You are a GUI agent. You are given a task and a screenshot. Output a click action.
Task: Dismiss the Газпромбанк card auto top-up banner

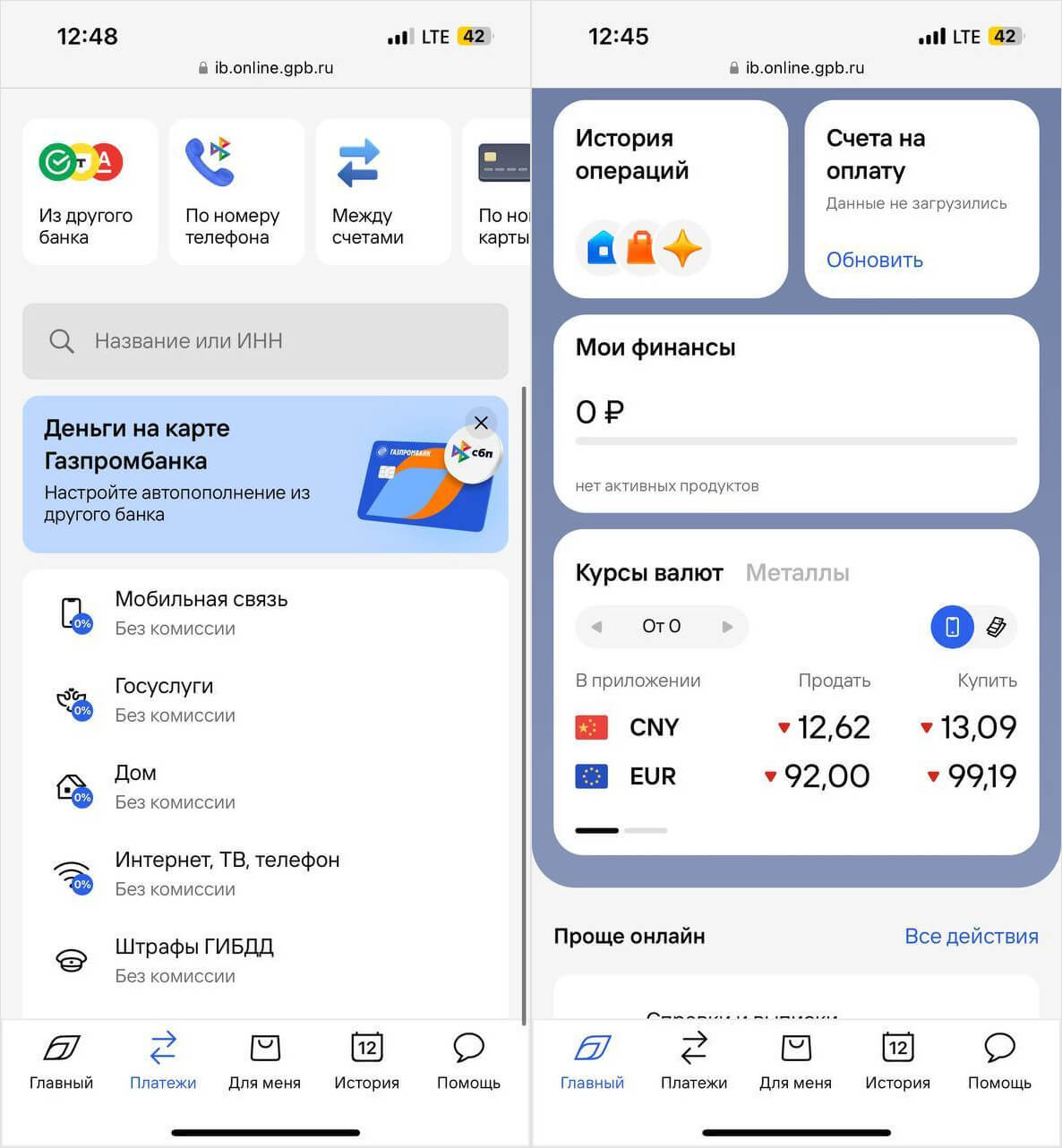tap(481, 423)
